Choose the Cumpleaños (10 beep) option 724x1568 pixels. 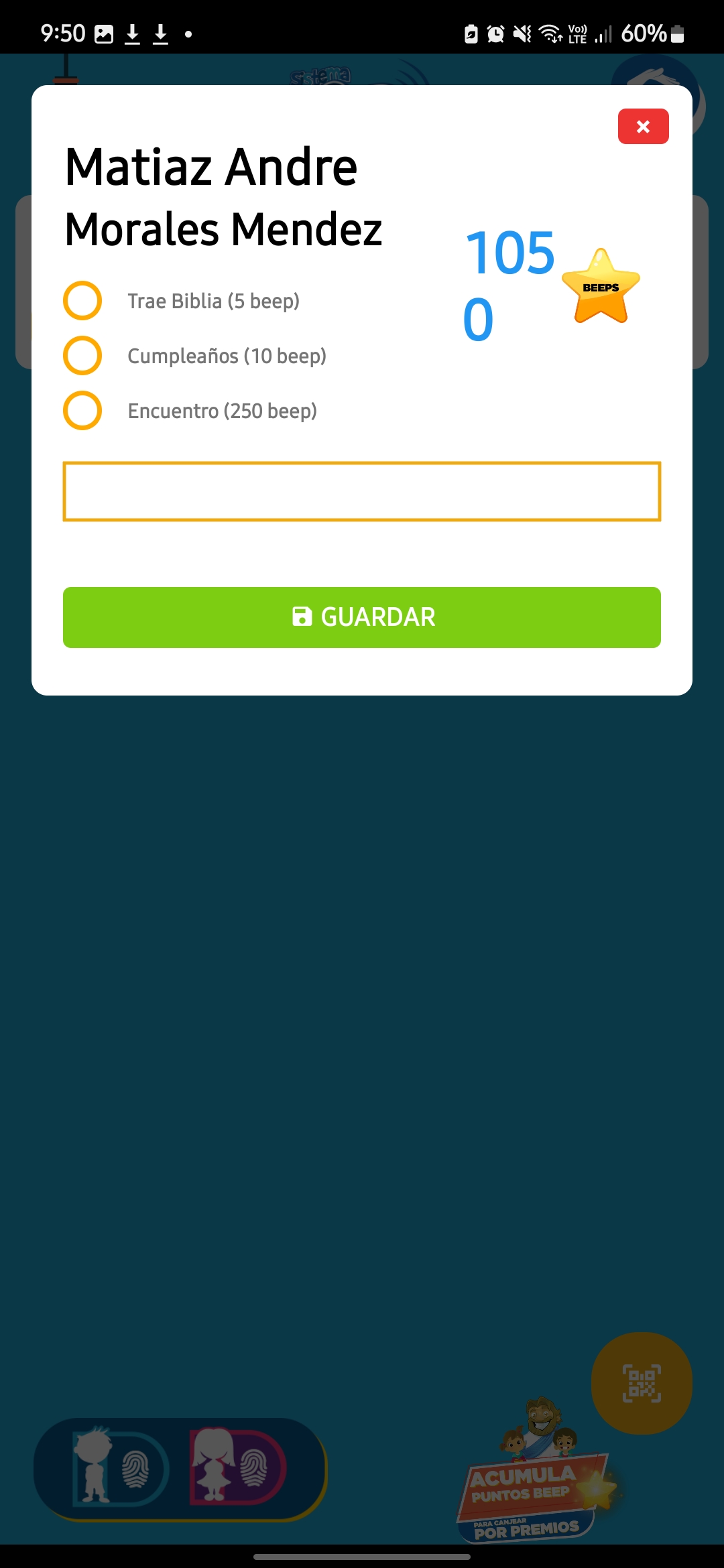82,355
